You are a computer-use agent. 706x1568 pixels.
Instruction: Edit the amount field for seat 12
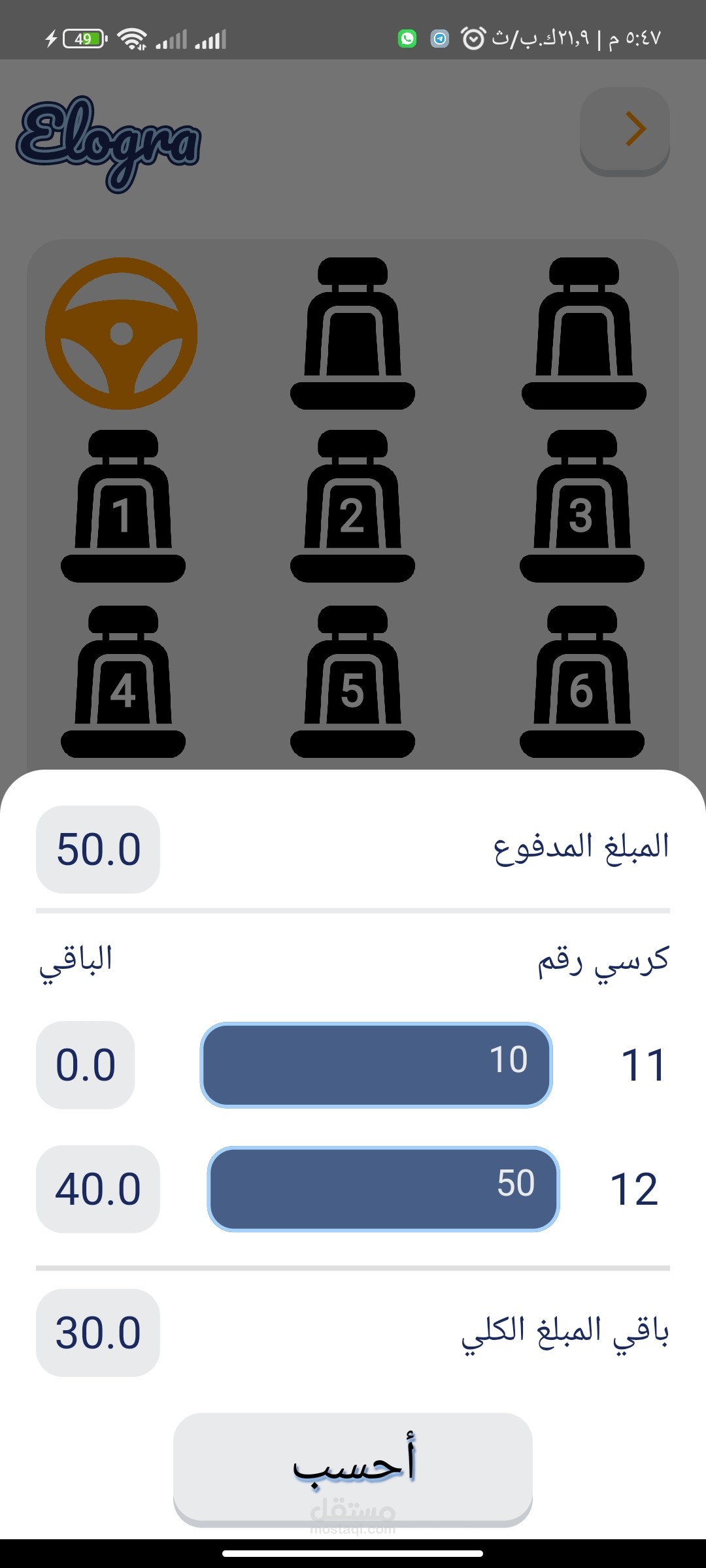point(383,1189)
